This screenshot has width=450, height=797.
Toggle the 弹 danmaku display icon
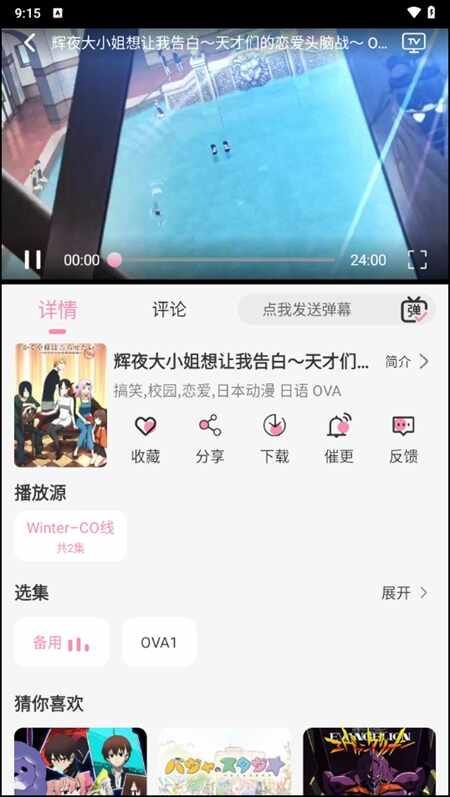coord(414,309)
